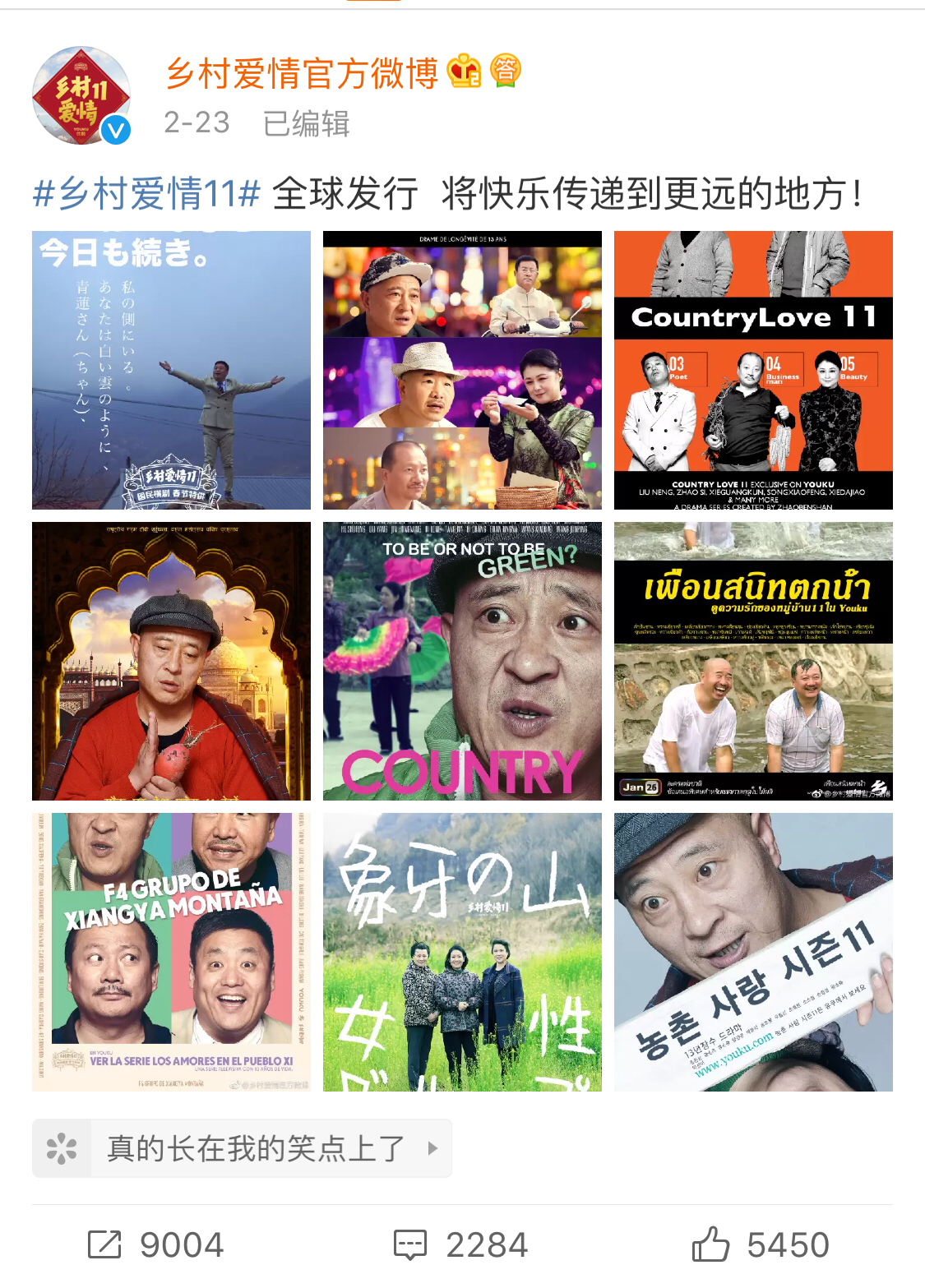Open the #乡村爱情11# hashtag topic
925x1288 pixels.
click(146, 195)
